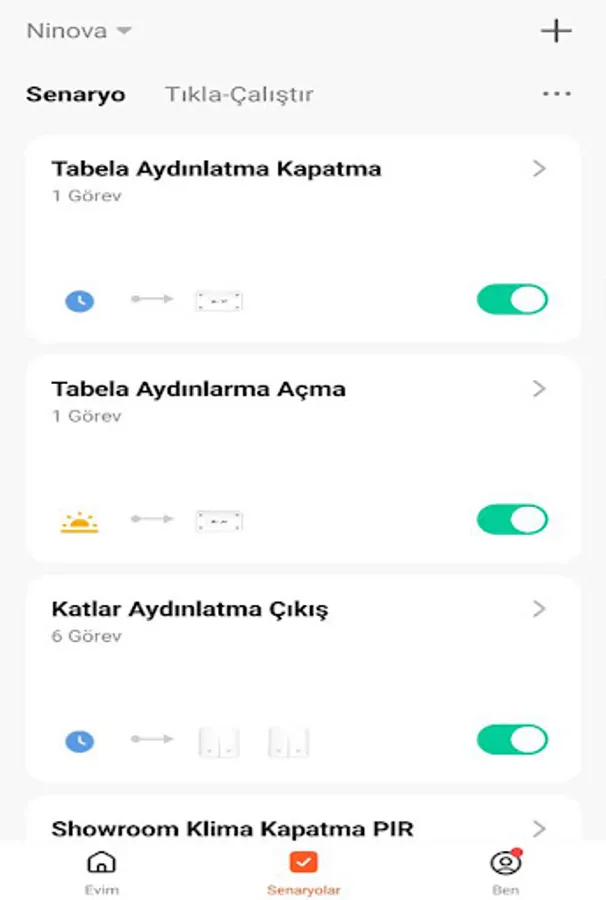
Task: Go to the Evim tab
Action: pyautogui.click(x=101, y=870)
